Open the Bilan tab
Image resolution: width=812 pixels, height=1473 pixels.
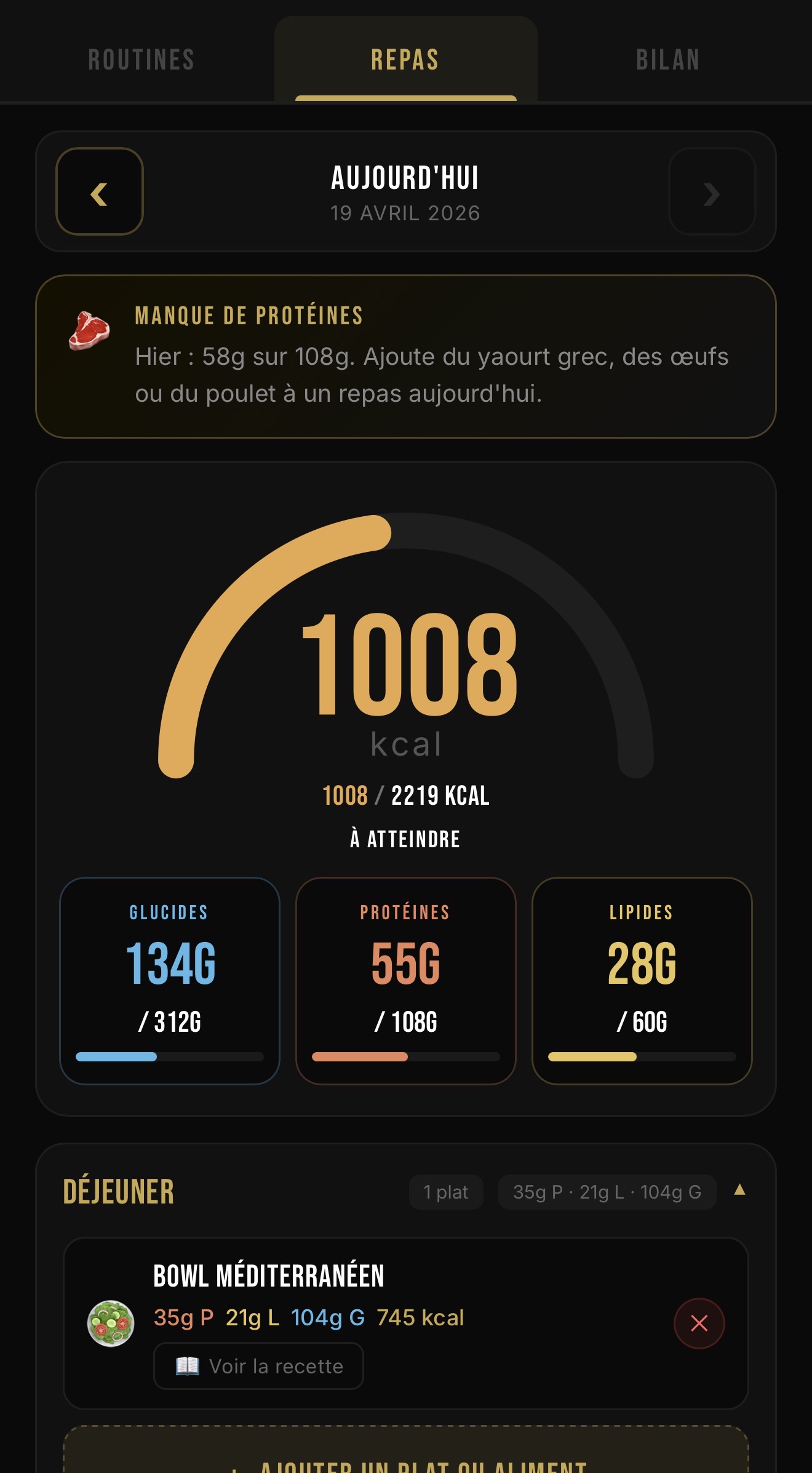[x=668, y=60]
